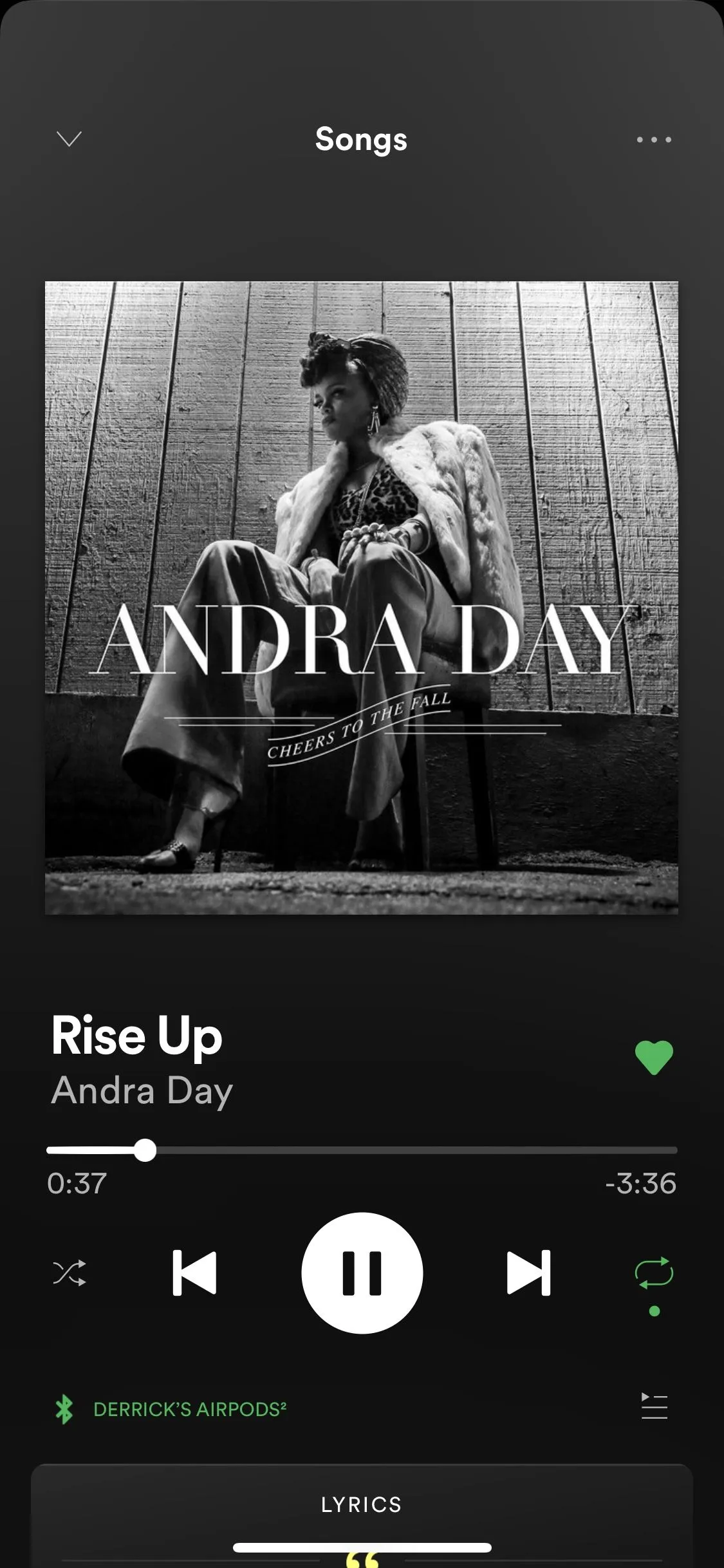Open Derrick's AirPods device picker
Image resolution: width=724 pixels, height=1568 pixels.
(x=189, y=1409)
